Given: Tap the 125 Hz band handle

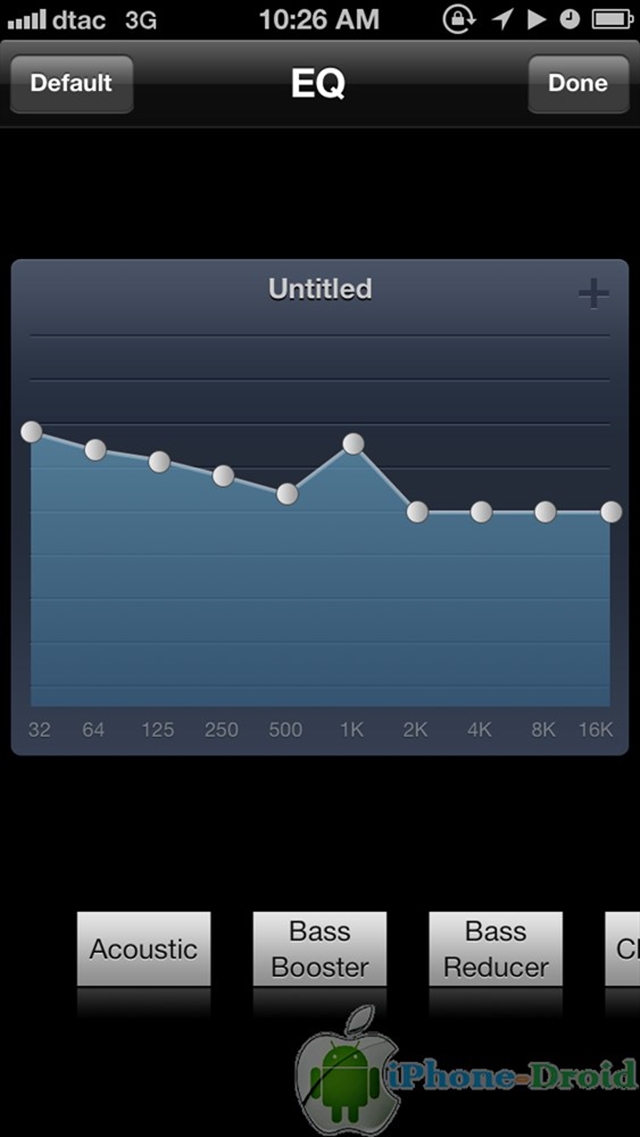Looking at the screenshot, I should point(159,462).
